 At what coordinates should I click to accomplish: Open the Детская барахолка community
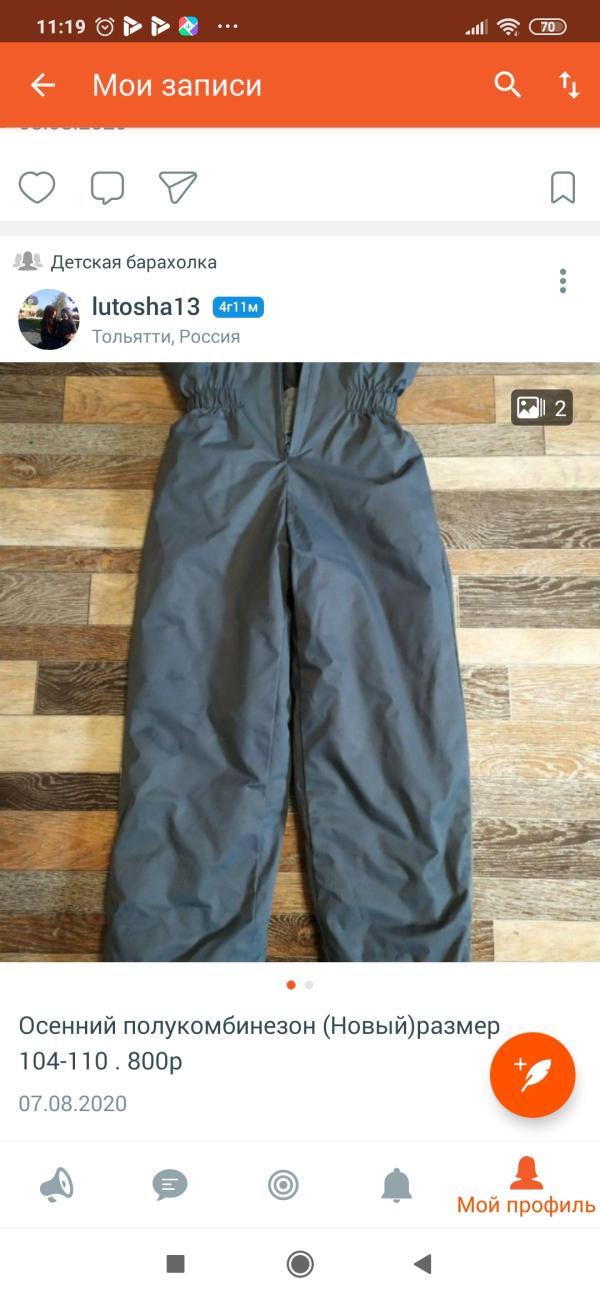[x=133, y=262]
